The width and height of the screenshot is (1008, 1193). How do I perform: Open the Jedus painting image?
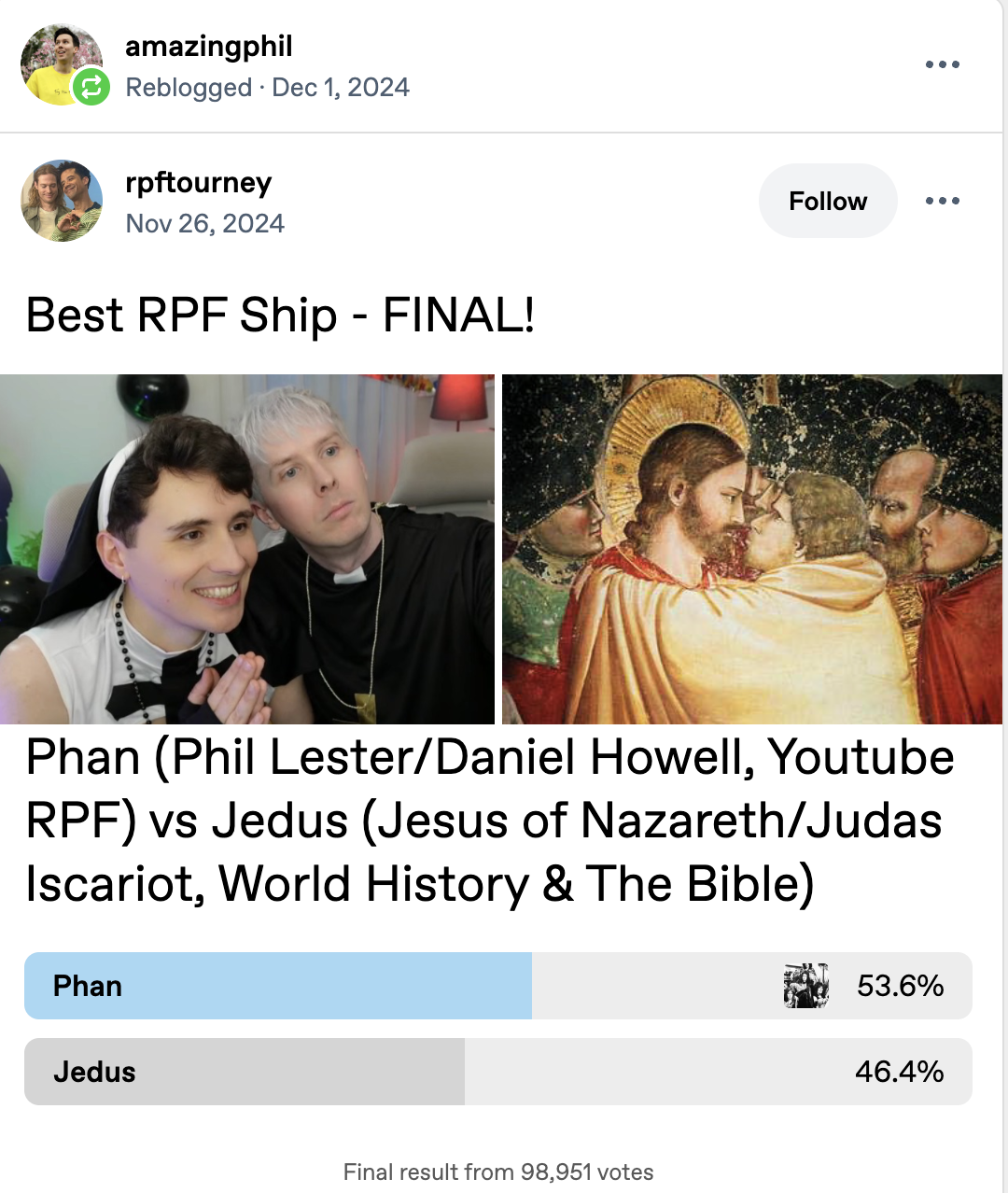click(x=751, y=549)
